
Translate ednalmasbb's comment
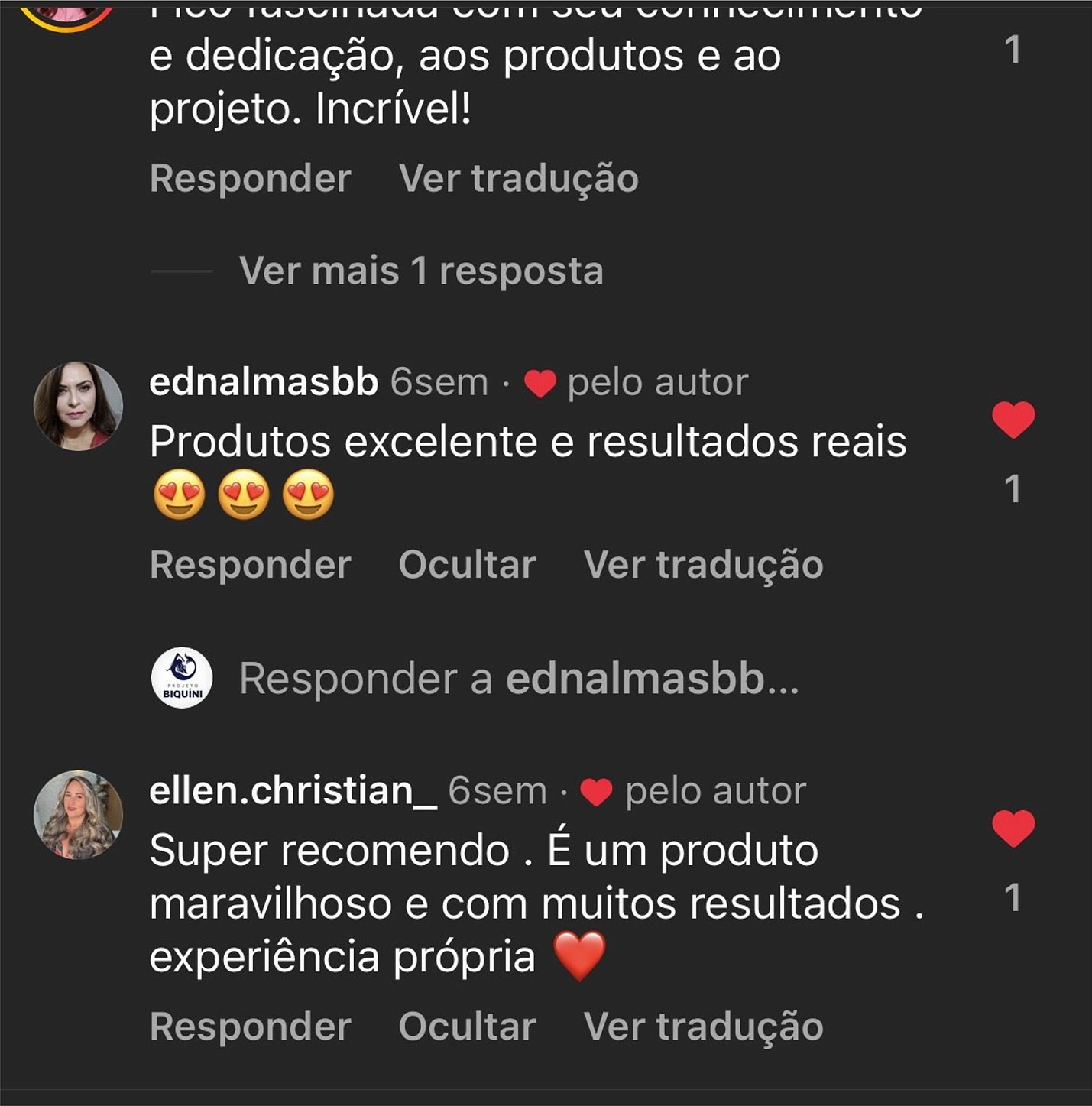pyautogui.click(x=703, y=565)
